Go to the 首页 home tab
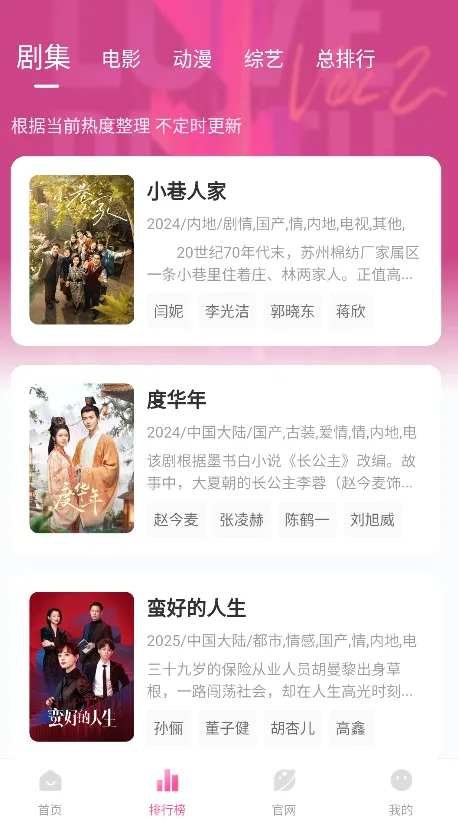Viewport: 458px width, 820px height. pos(50,791)
